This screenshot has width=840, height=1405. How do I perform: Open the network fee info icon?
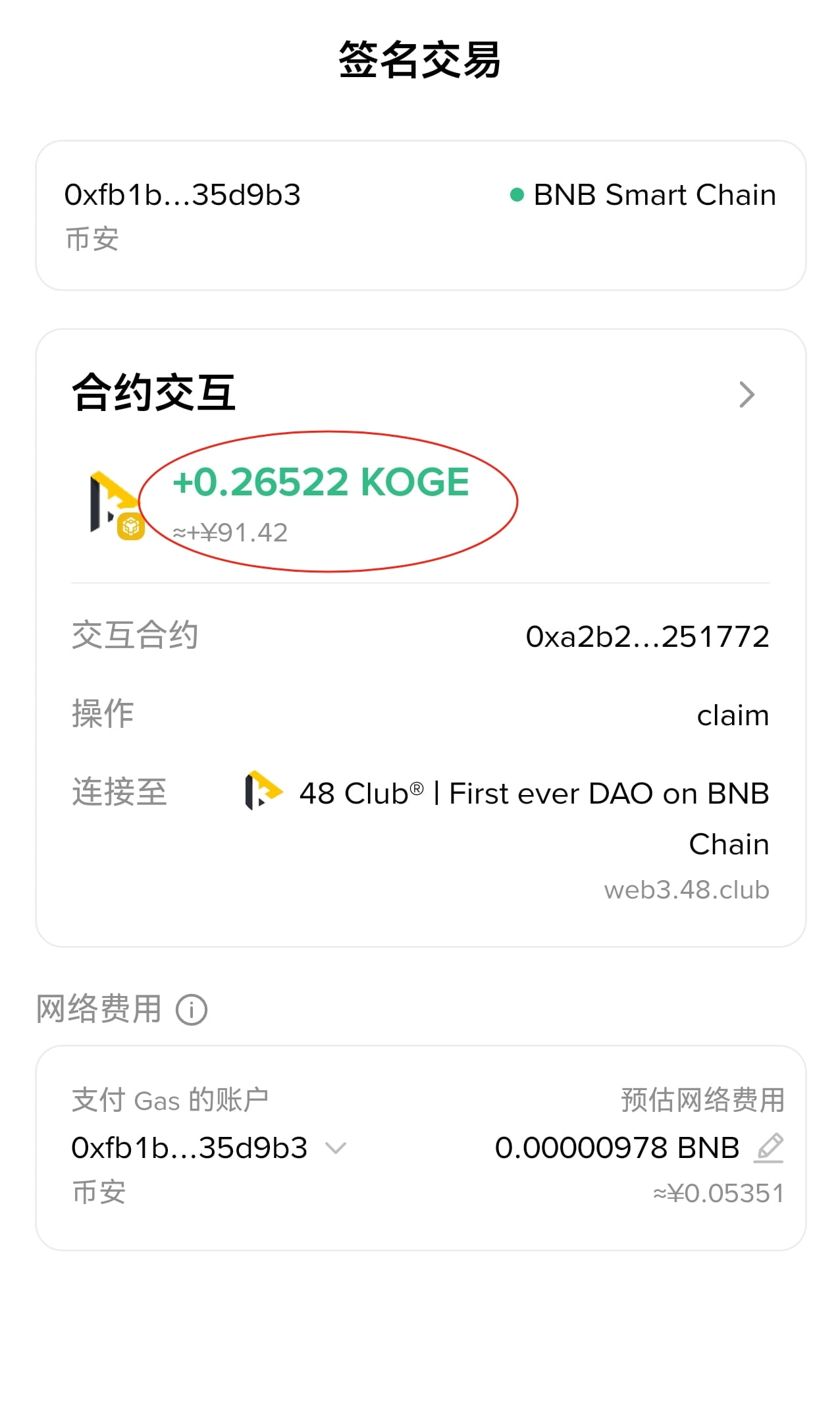(192, 1010)
